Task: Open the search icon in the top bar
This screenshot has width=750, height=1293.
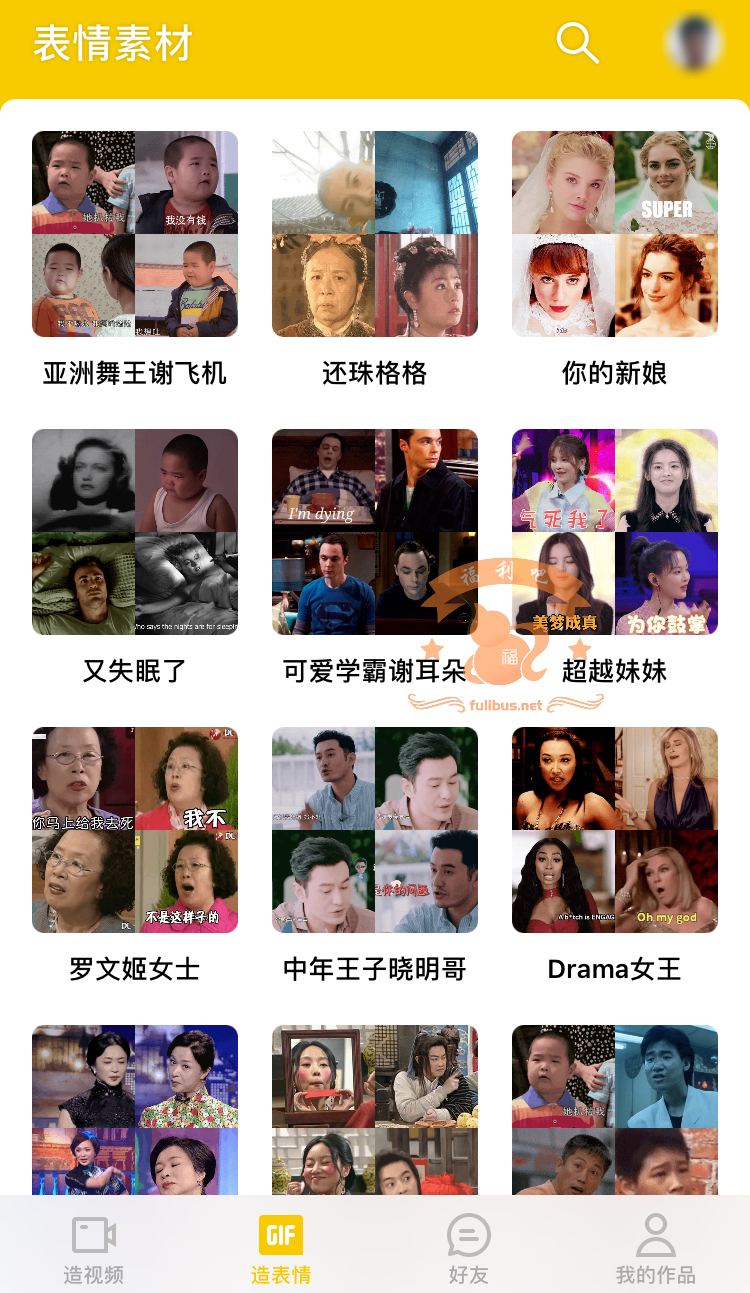Action: pos(577,43)
